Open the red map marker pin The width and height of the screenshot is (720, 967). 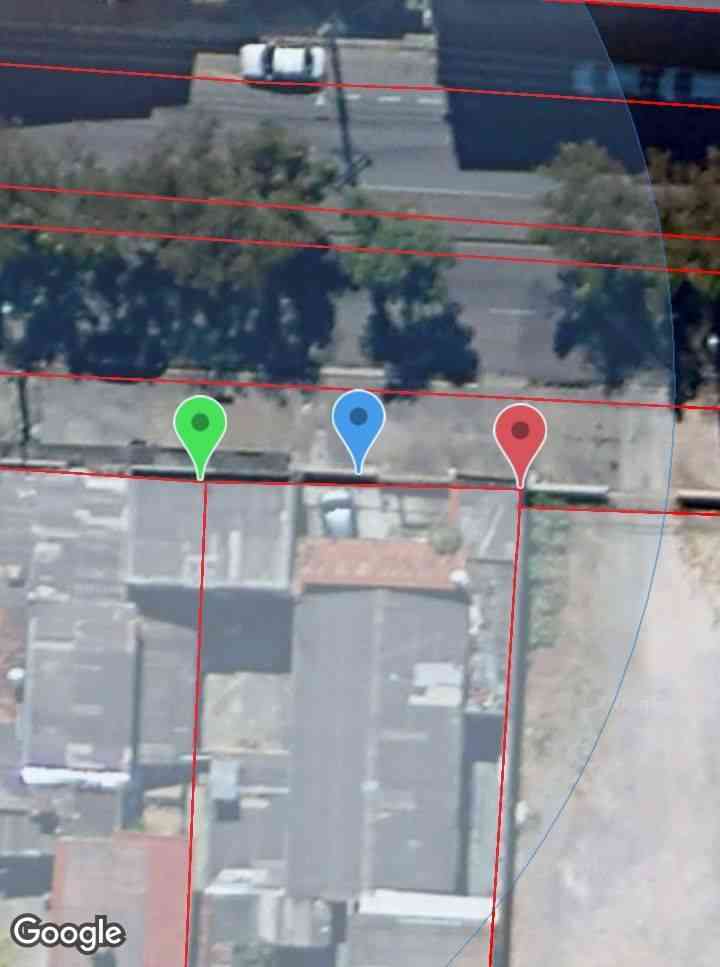tap(520, 435)
